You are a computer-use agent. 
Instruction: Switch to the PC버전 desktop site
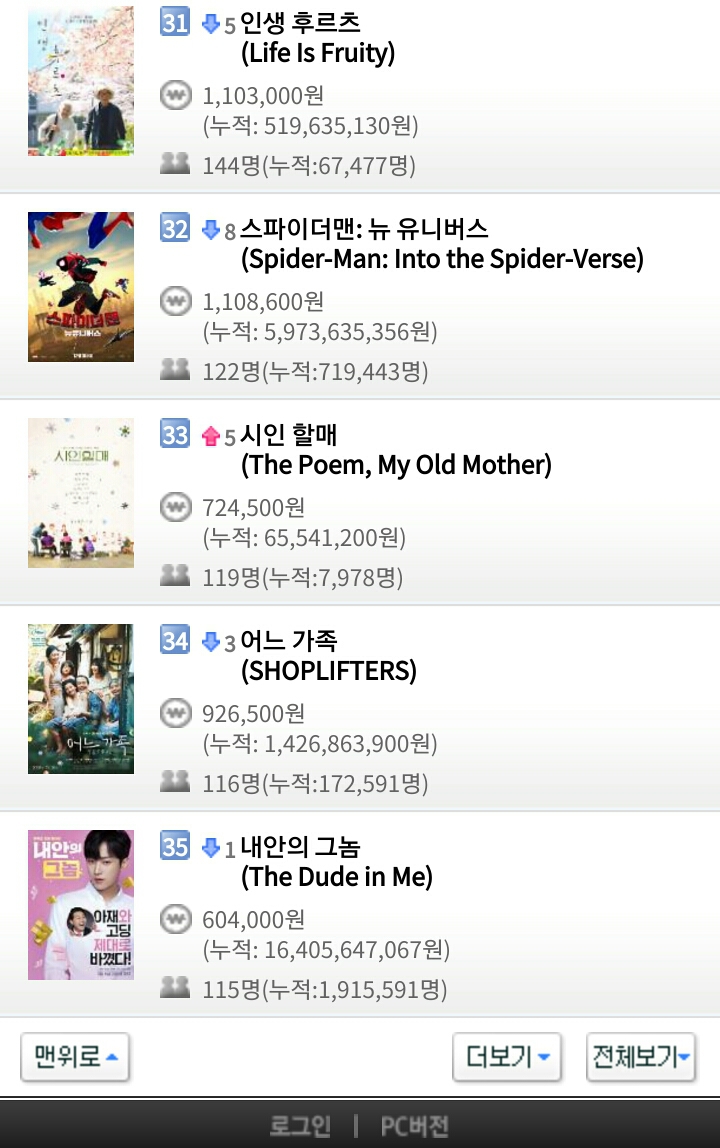click(414, 1126)
